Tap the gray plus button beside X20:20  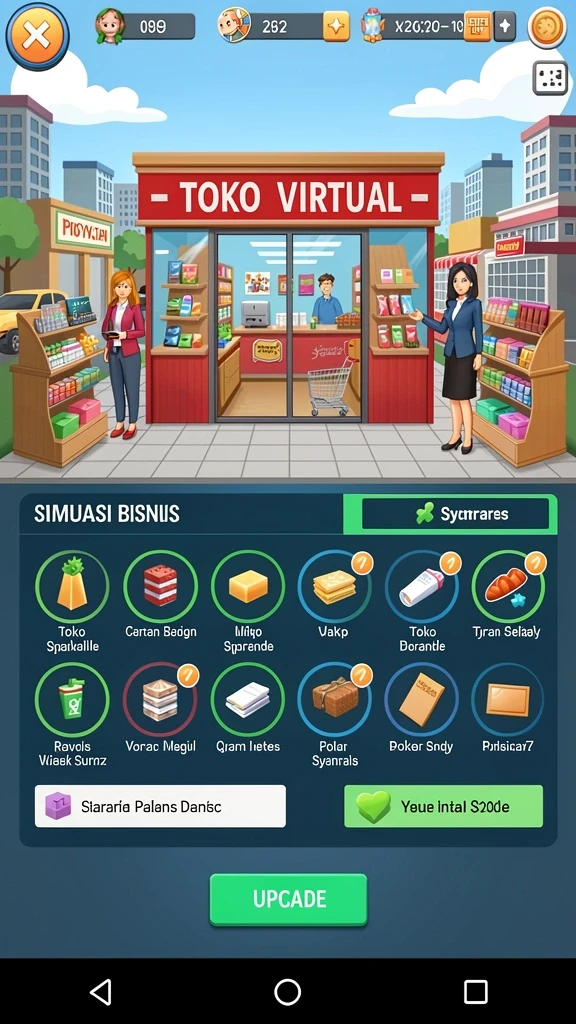point(505,27)
